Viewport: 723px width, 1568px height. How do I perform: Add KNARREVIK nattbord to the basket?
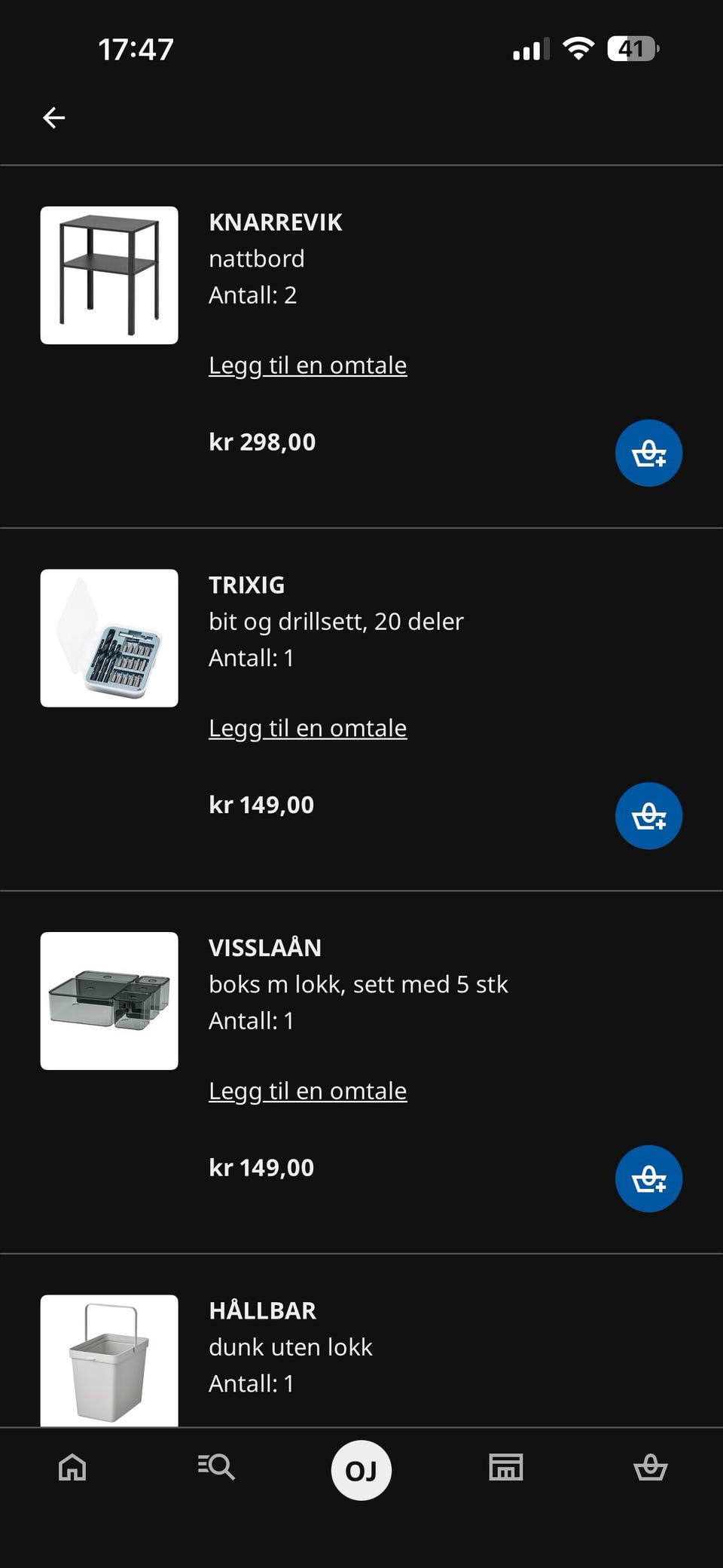coord(648,453)
